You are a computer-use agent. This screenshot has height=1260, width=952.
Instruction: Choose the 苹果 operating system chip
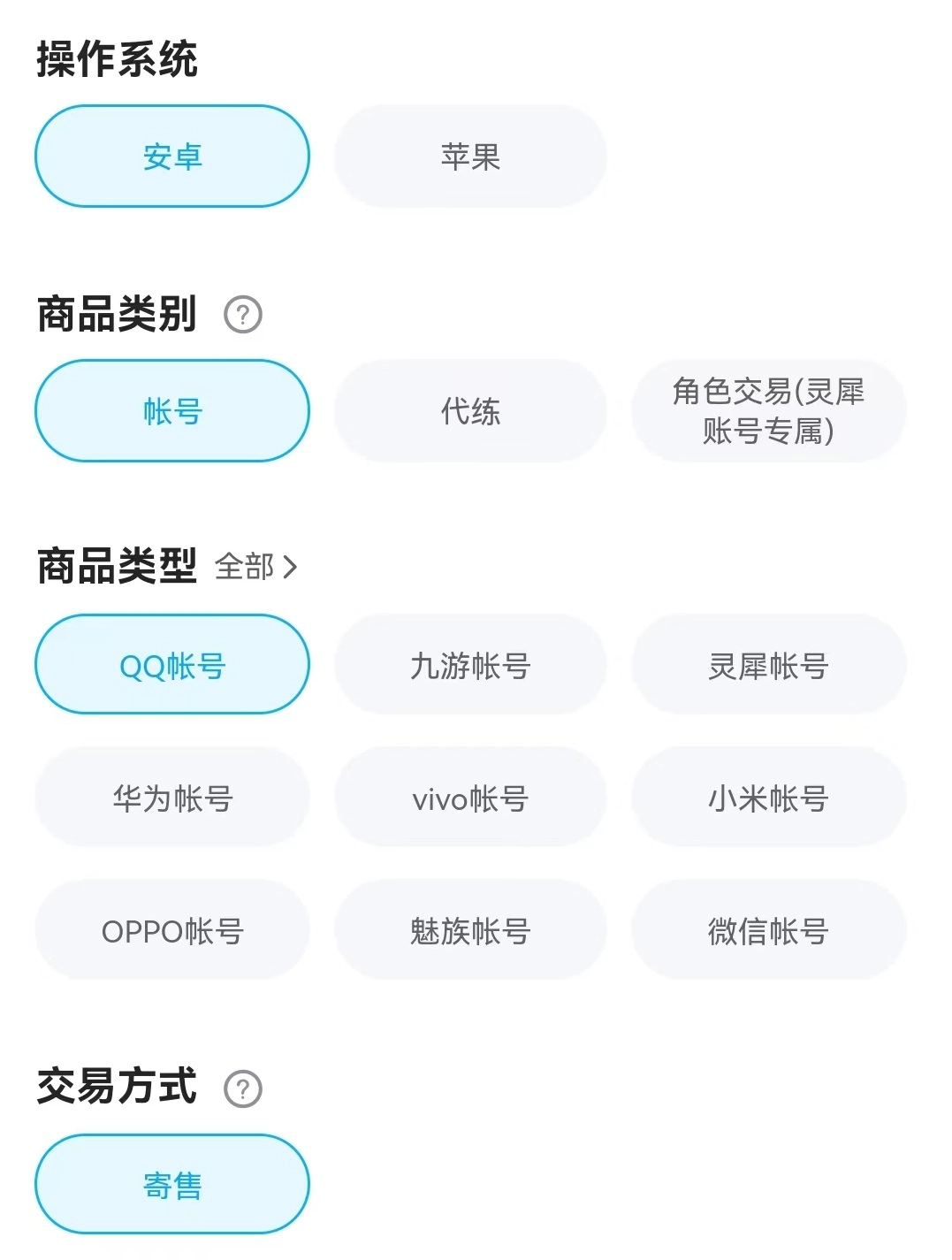point(470,157)
